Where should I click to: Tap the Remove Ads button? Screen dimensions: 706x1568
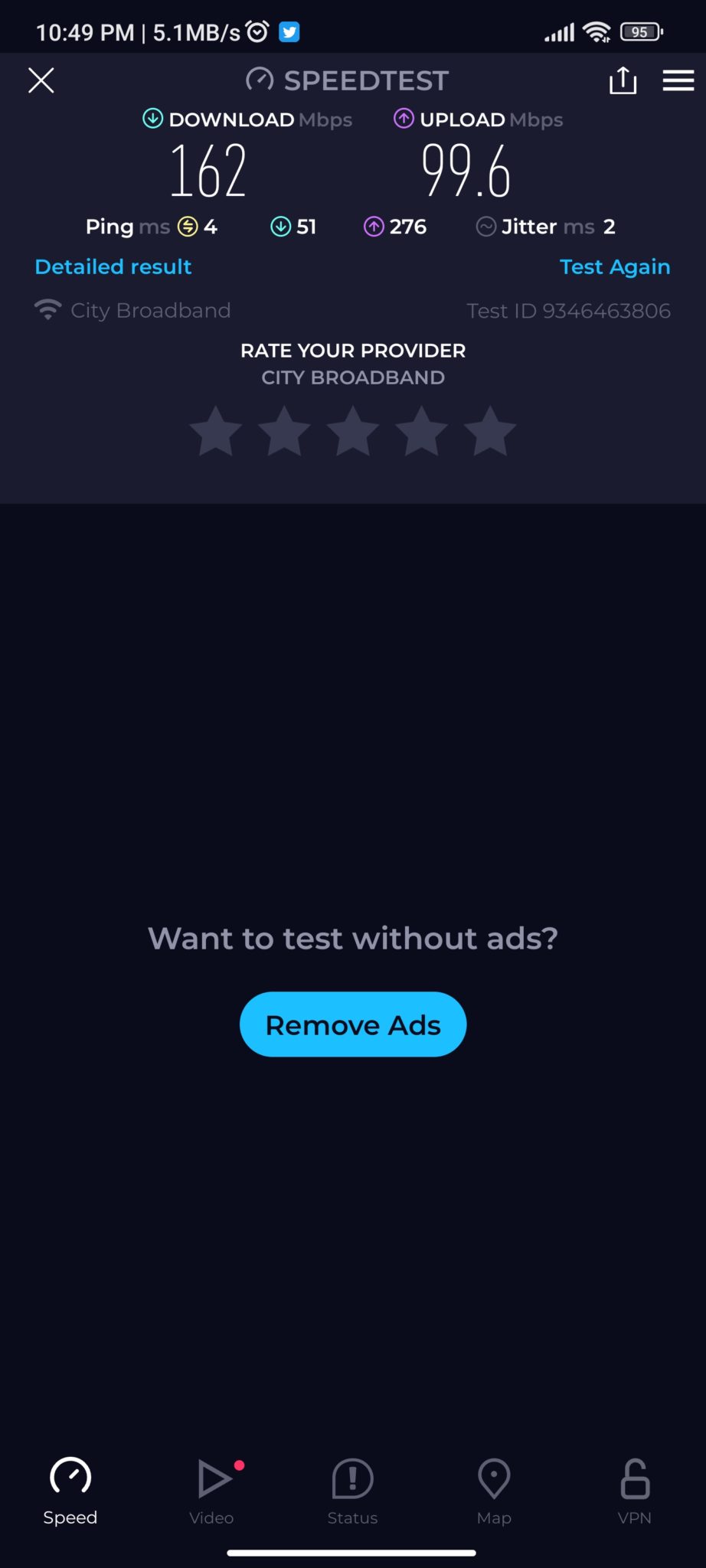(x=353, y=1024)
